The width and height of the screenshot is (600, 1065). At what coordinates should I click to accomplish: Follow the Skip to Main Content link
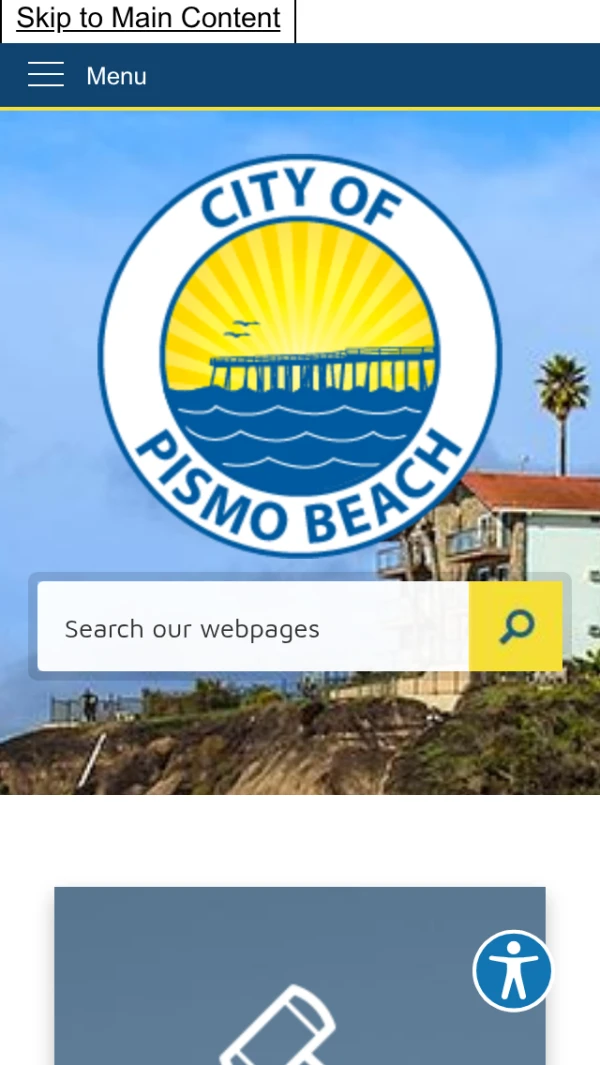148,18
